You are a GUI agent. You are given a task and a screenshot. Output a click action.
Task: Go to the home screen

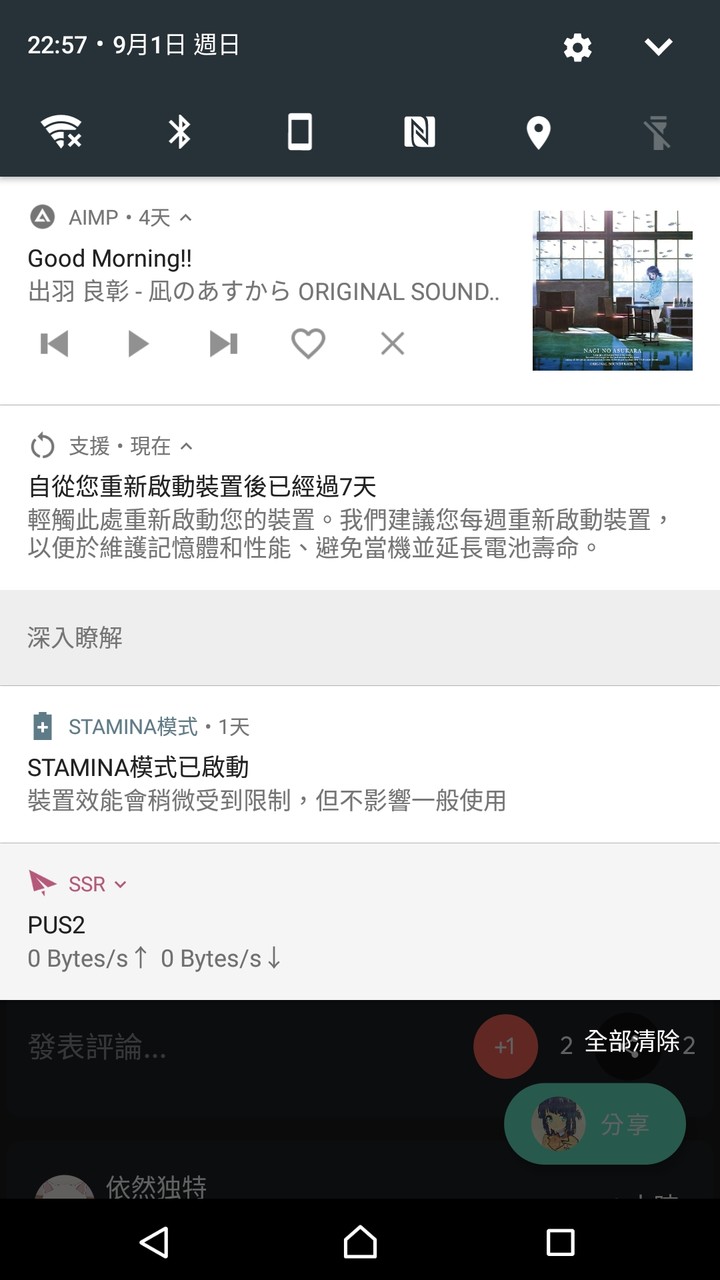pos(360,1242)
